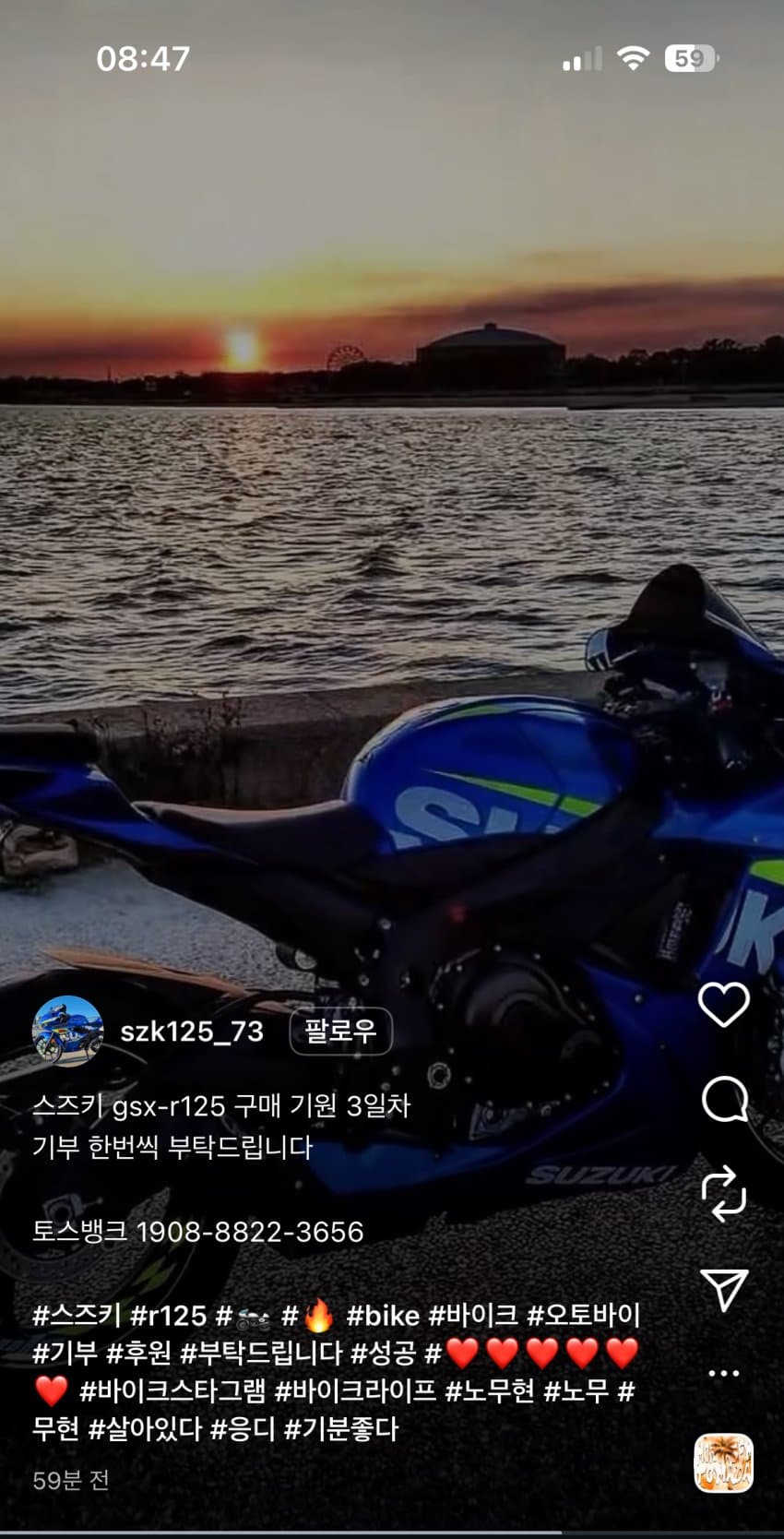Open the #bike hashtag
784x1539 pixels.
382,1315
